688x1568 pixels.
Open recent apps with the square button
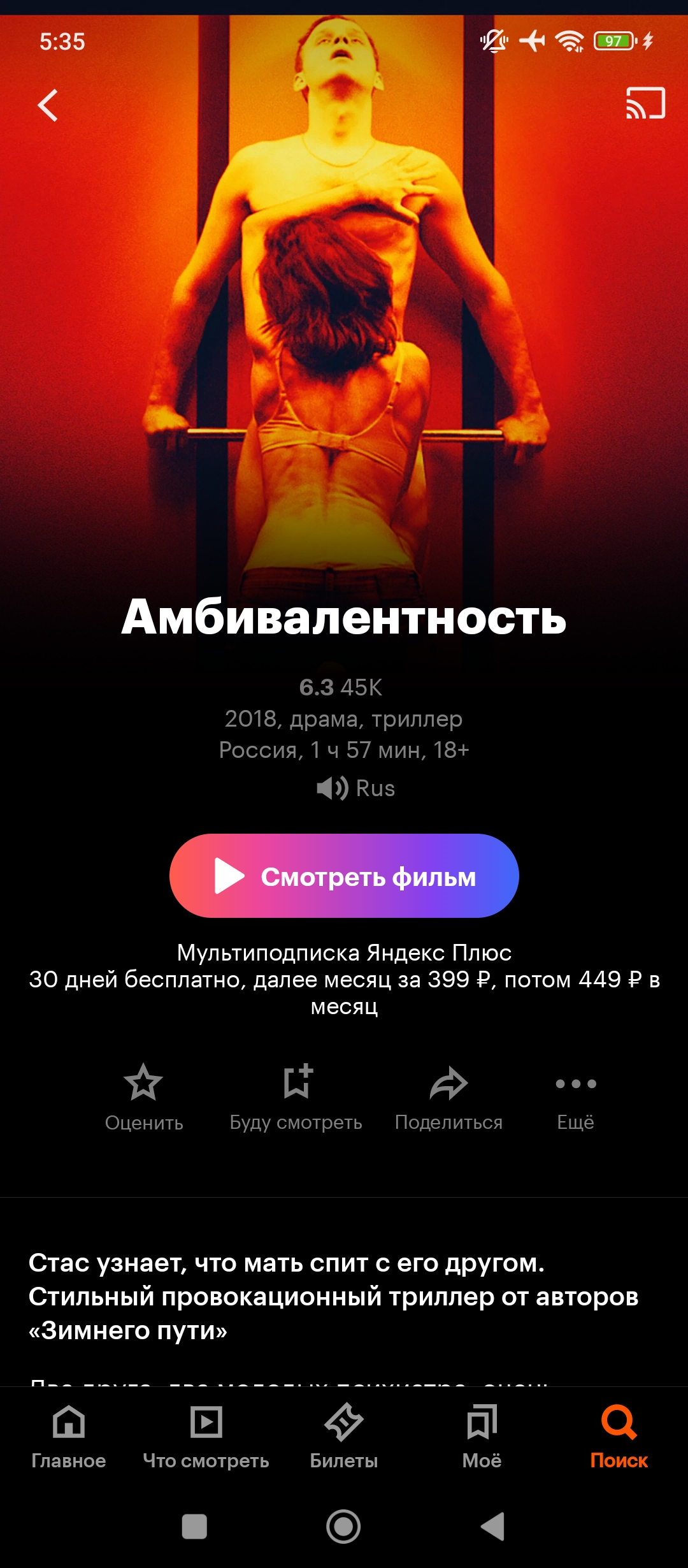pos(194,1526)
